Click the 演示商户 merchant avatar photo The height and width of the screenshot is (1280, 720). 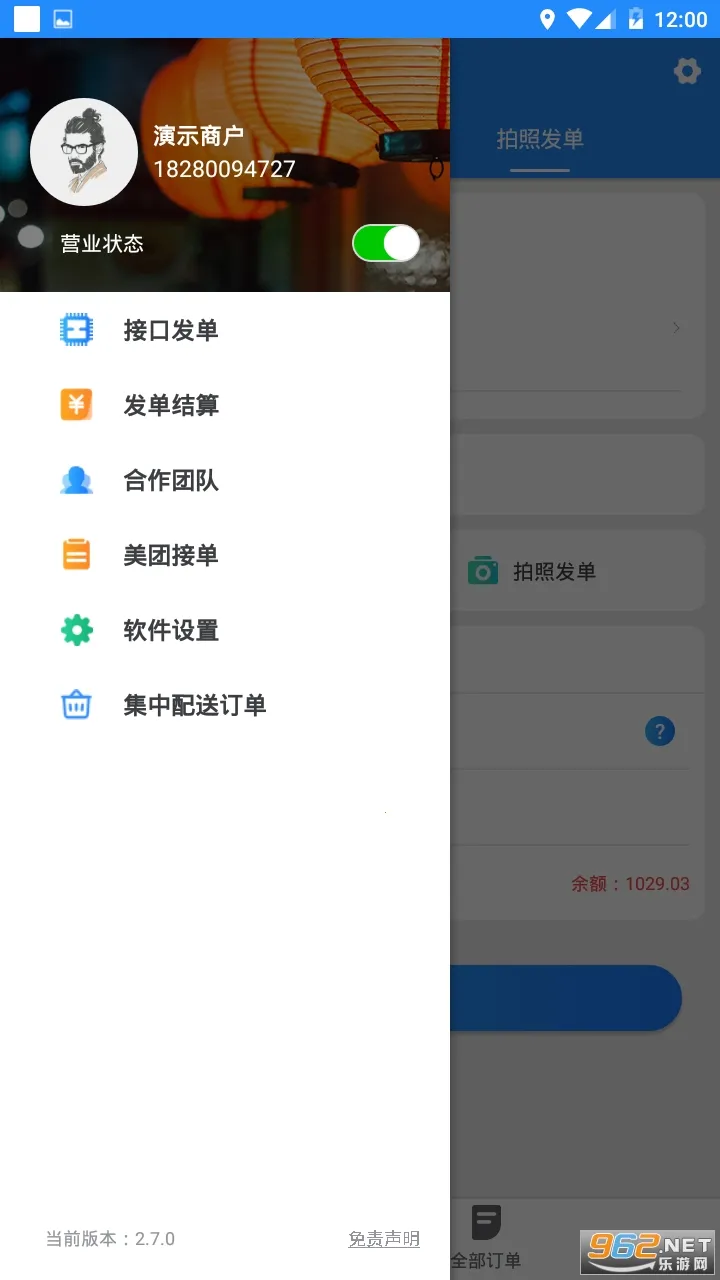84,151
